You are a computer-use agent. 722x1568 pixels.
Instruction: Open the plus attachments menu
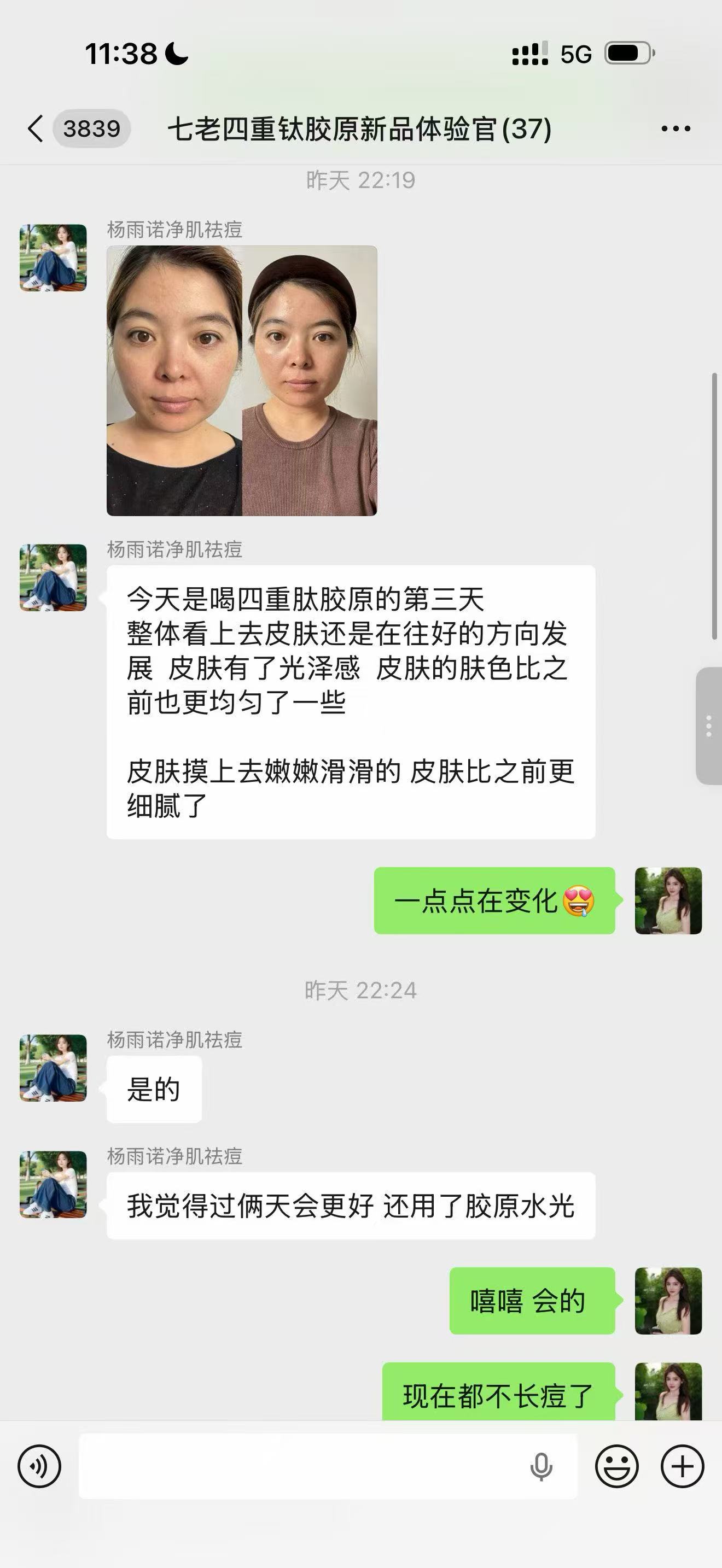point(682,1466)
